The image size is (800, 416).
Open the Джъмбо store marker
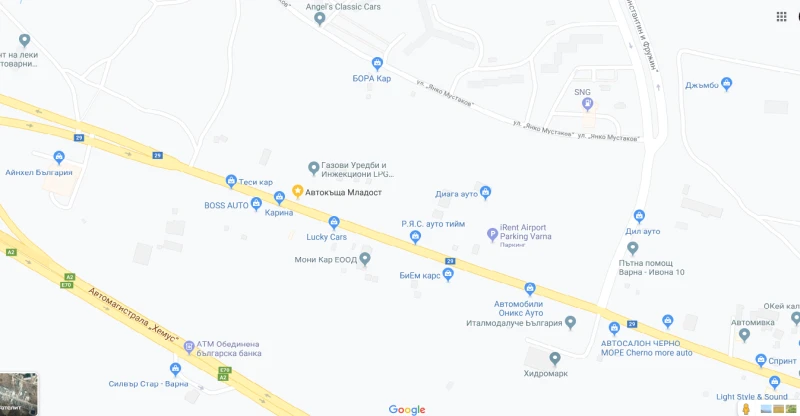[x=729, y=86]
